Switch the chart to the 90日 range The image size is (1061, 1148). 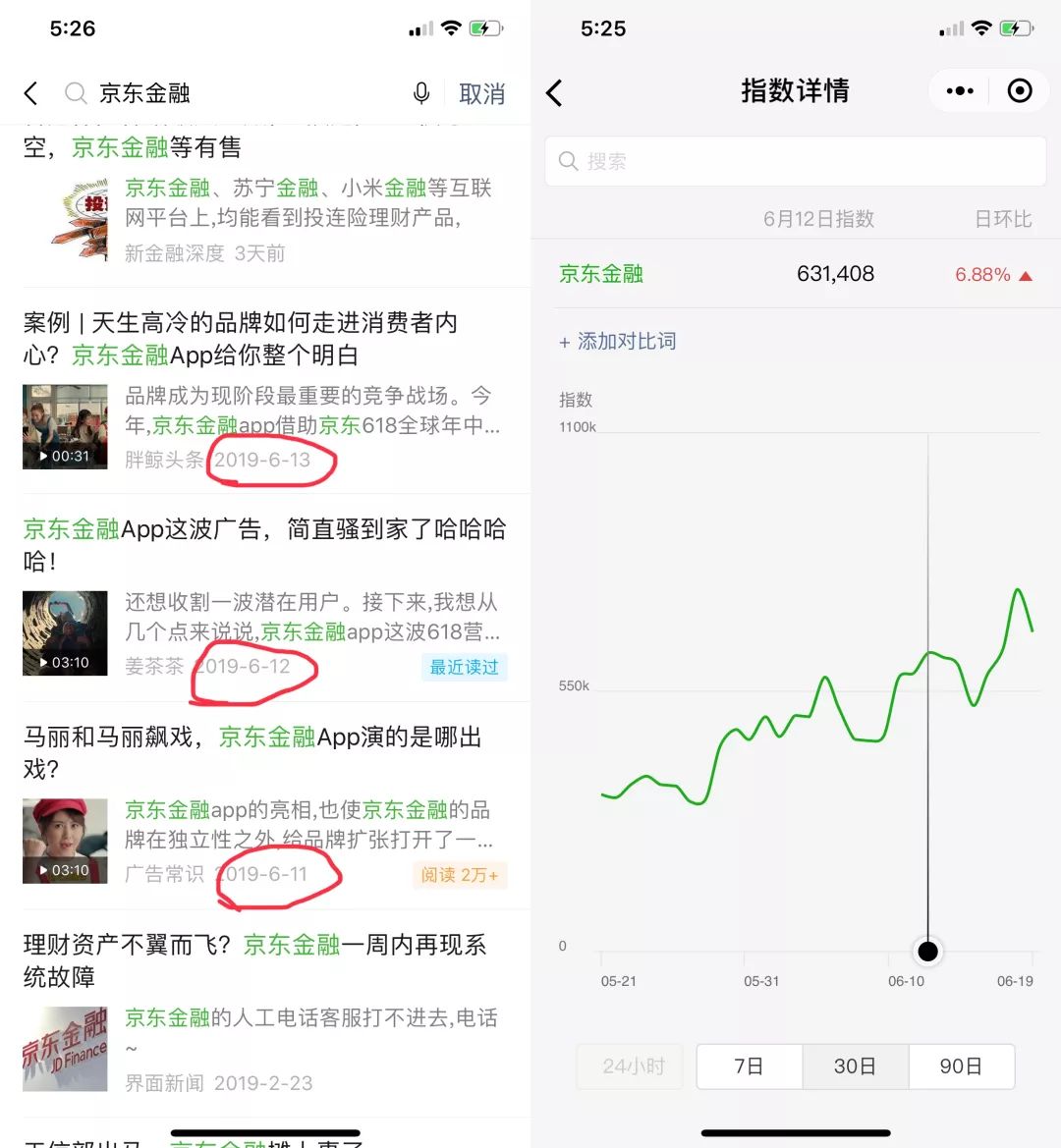pyautogui.click(x=961, y=1066)
